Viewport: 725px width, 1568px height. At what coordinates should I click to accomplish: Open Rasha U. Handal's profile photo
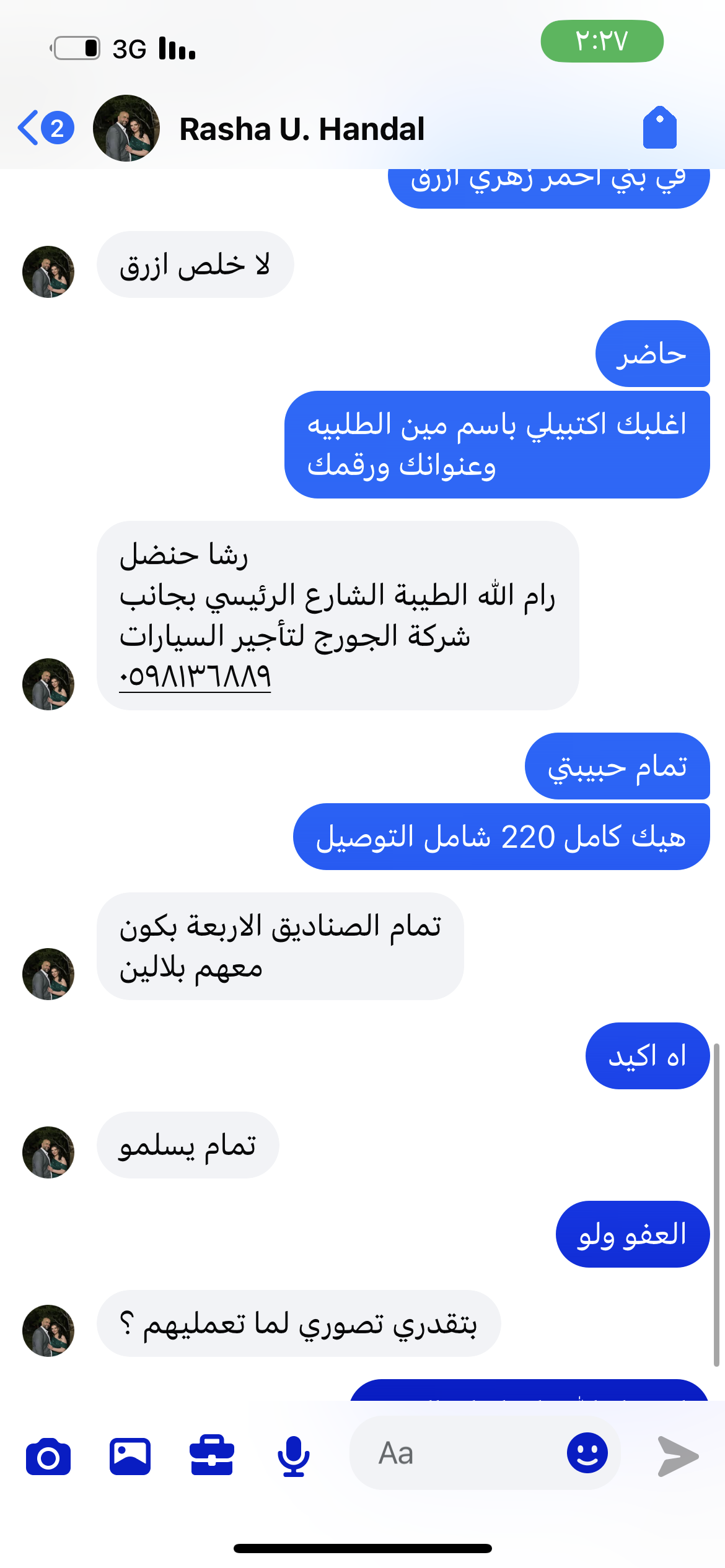[x=126, y=128]
